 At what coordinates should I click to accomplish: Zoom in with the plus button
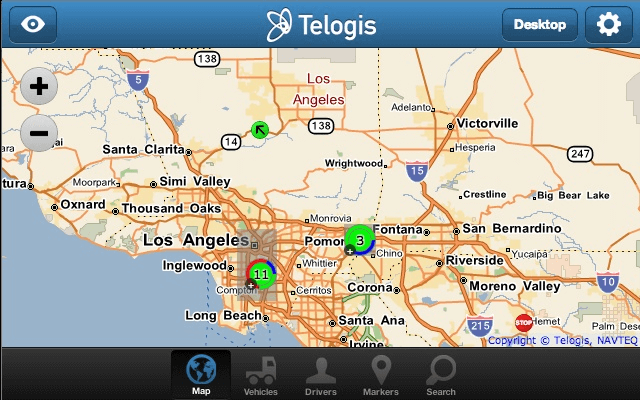coord(39,86)
